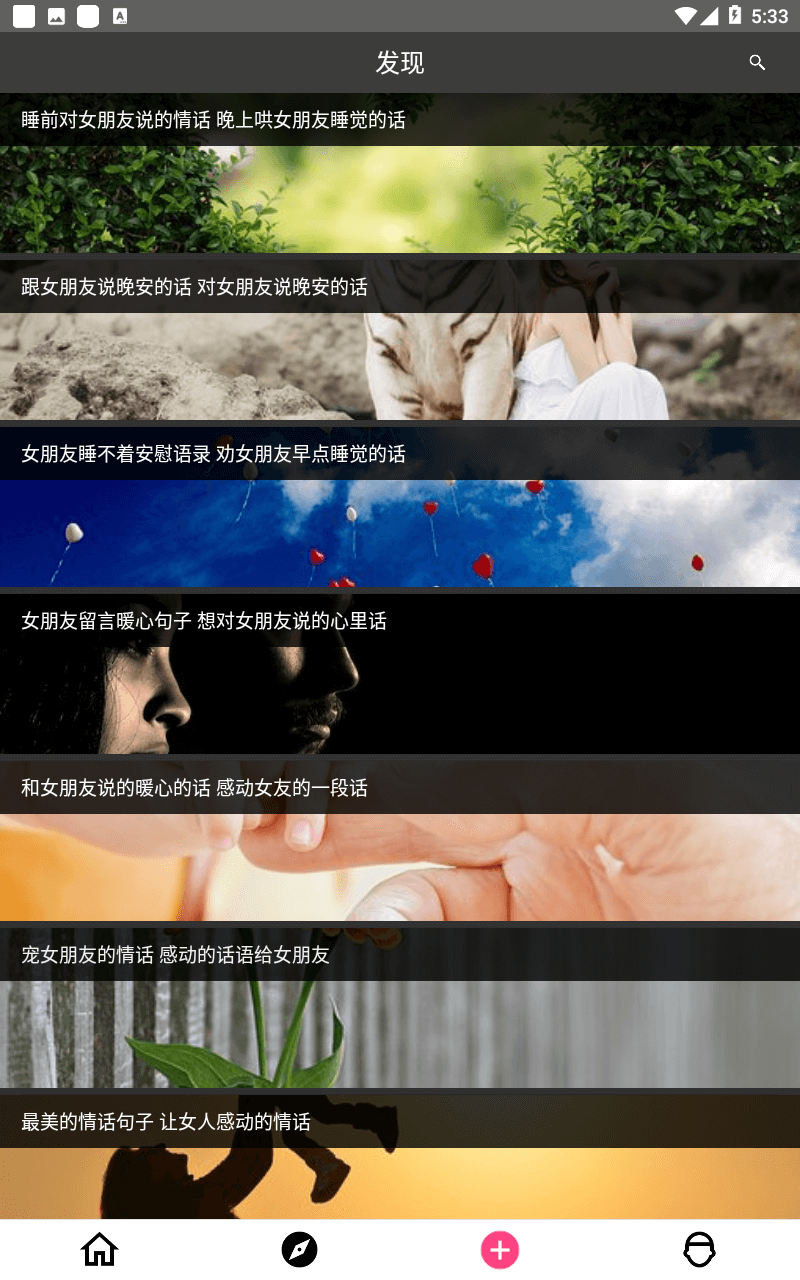
Task: Open the card 女朋友留言暖心句子
Action: [400, 674]
